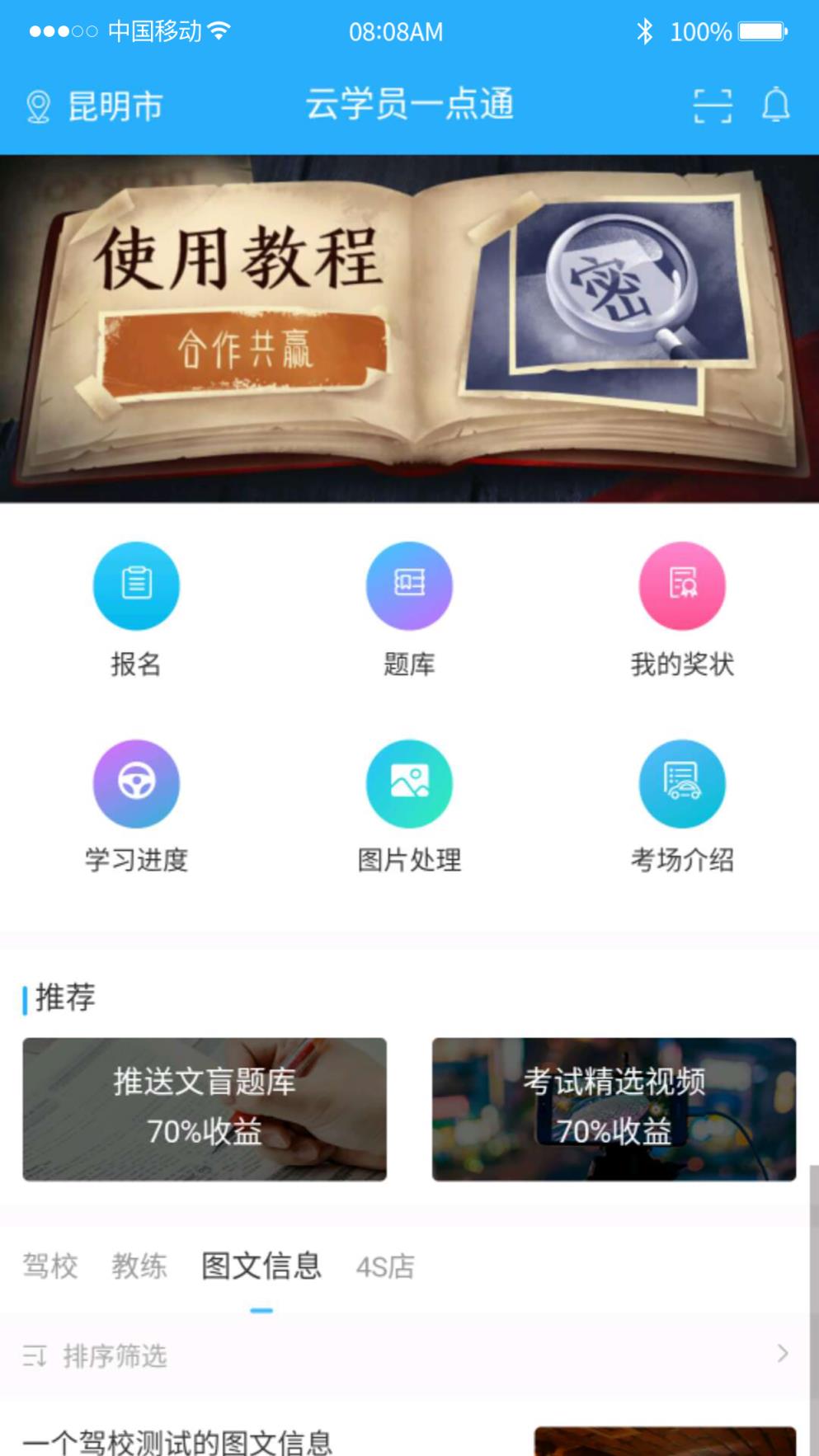Expand the 排序筛选 options via right chevron

tap(784, 1352)
